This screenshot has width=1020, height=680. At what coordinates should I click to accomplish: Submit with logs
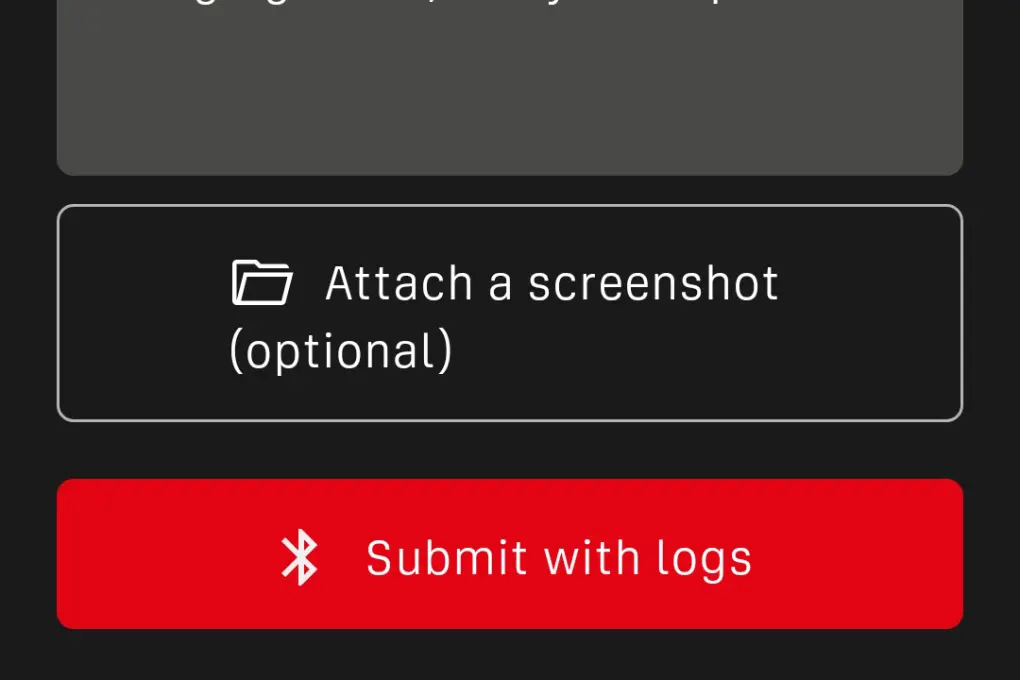click(510, 555)
